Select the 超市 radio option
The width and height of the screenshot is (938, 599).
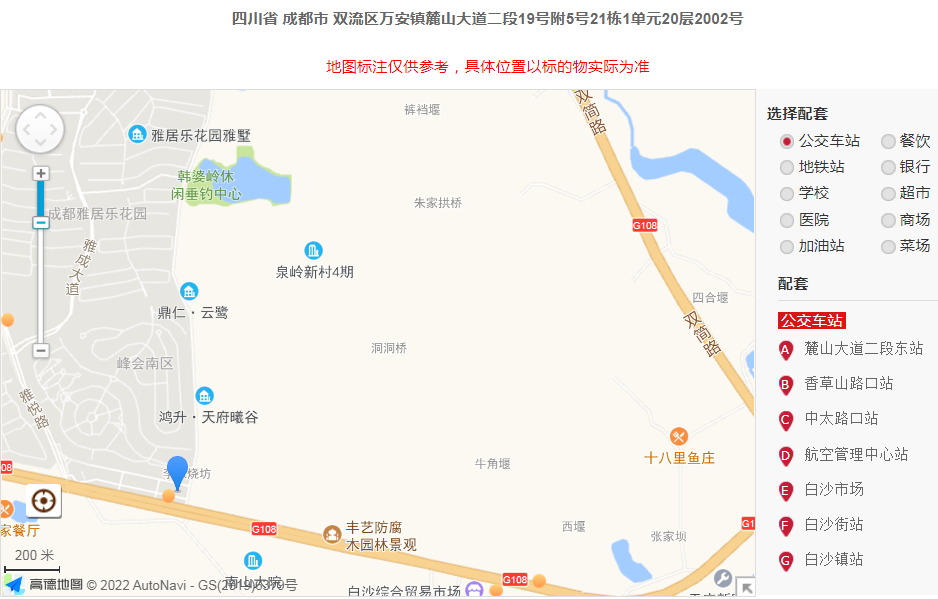coord(888,193)
